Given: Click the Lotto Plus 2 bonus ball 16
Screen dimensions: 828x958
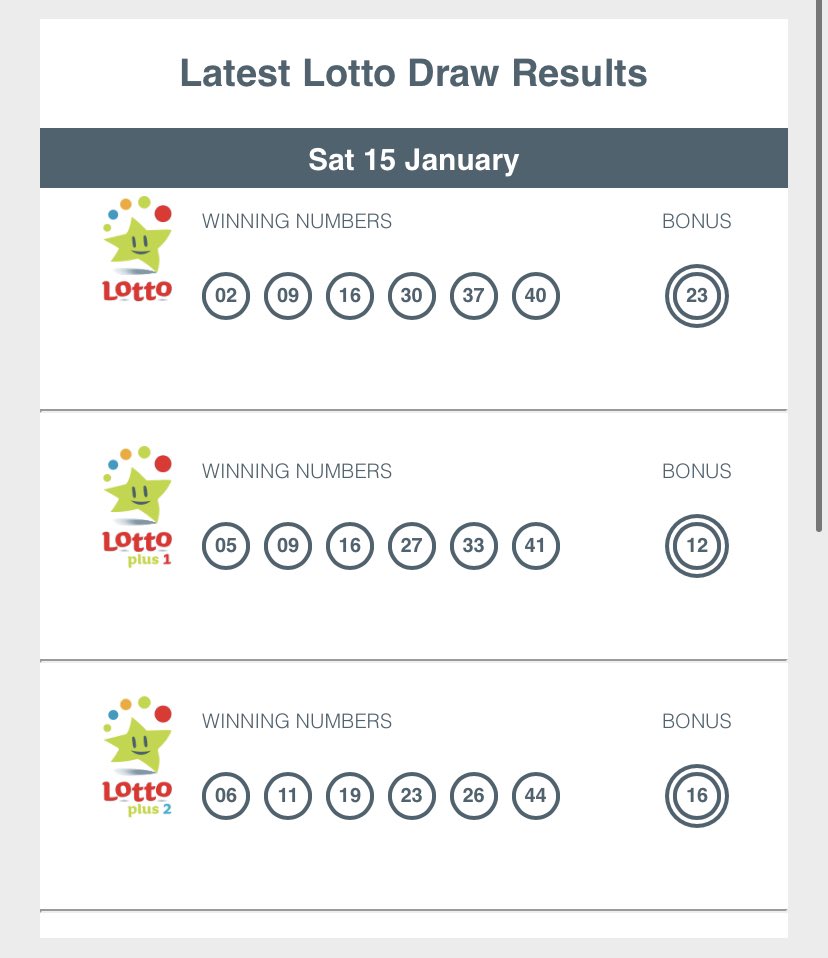Looking at the screenshot, I should [x=696, y=796].
